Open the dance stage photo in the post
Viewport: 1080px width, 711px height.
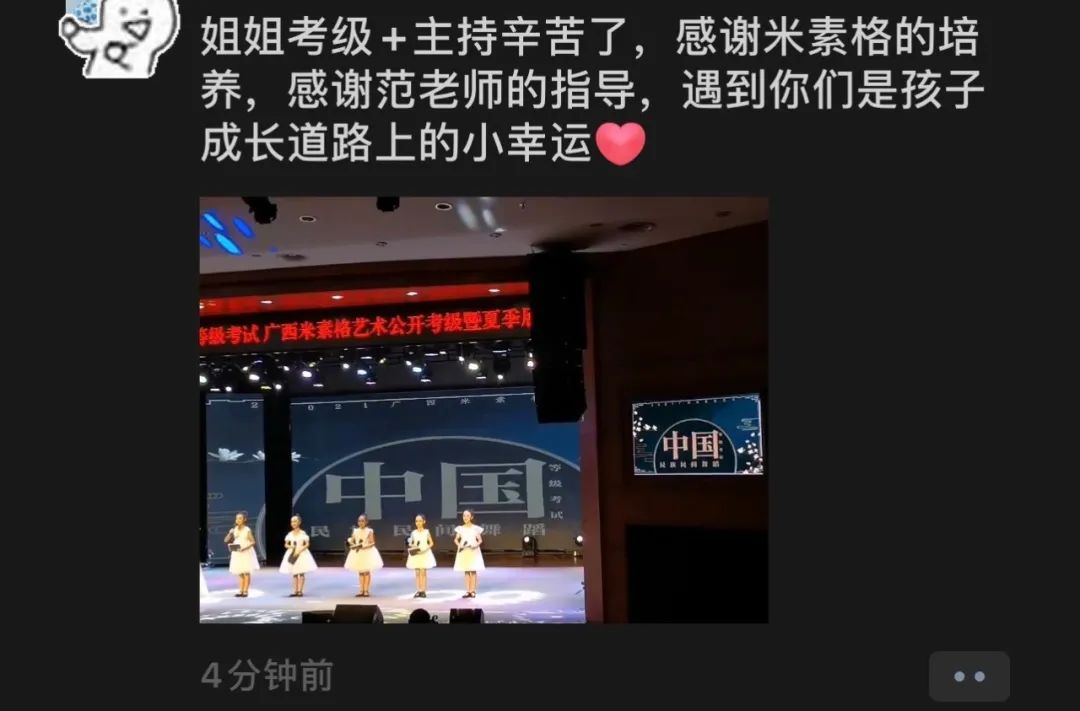(x=483, y=410)
